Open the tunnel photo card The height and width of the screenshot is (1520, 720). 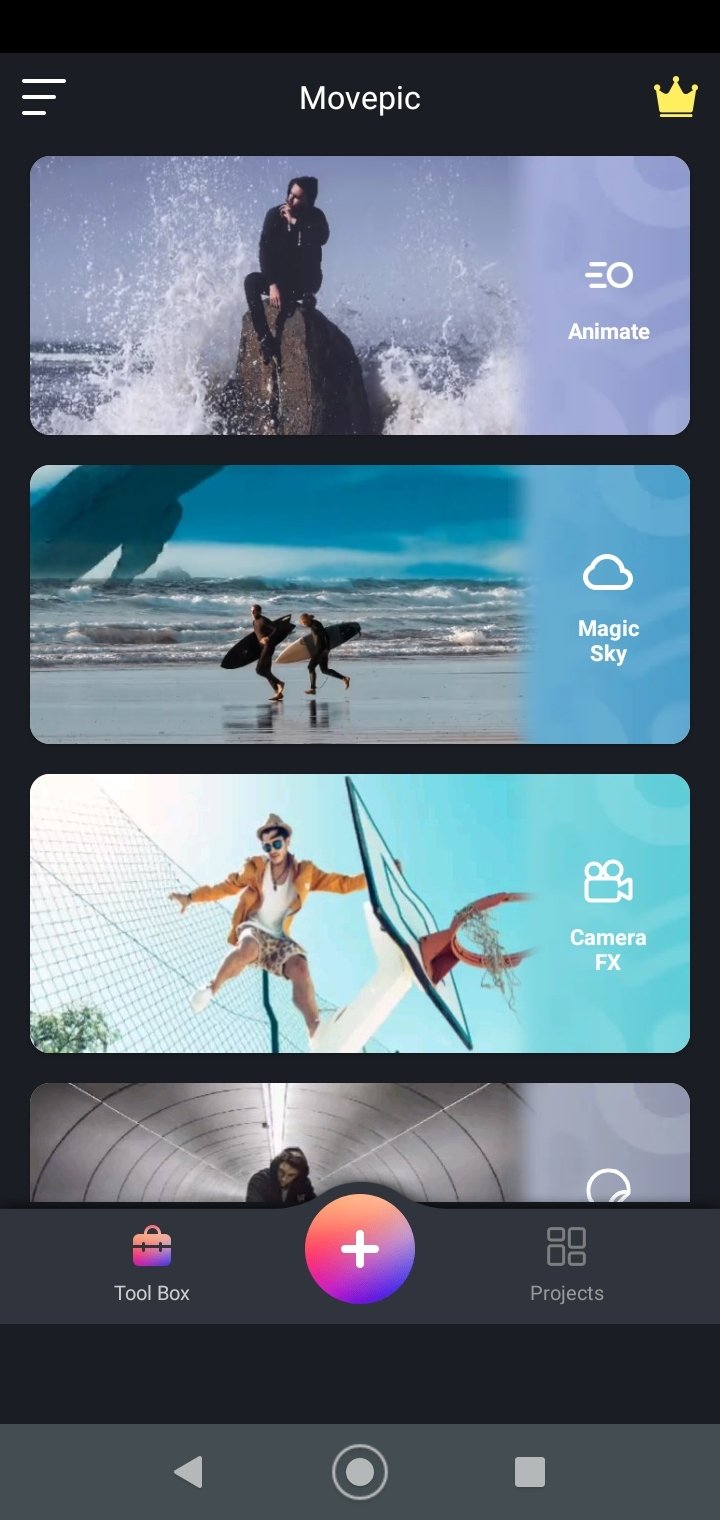[360, 1142]
